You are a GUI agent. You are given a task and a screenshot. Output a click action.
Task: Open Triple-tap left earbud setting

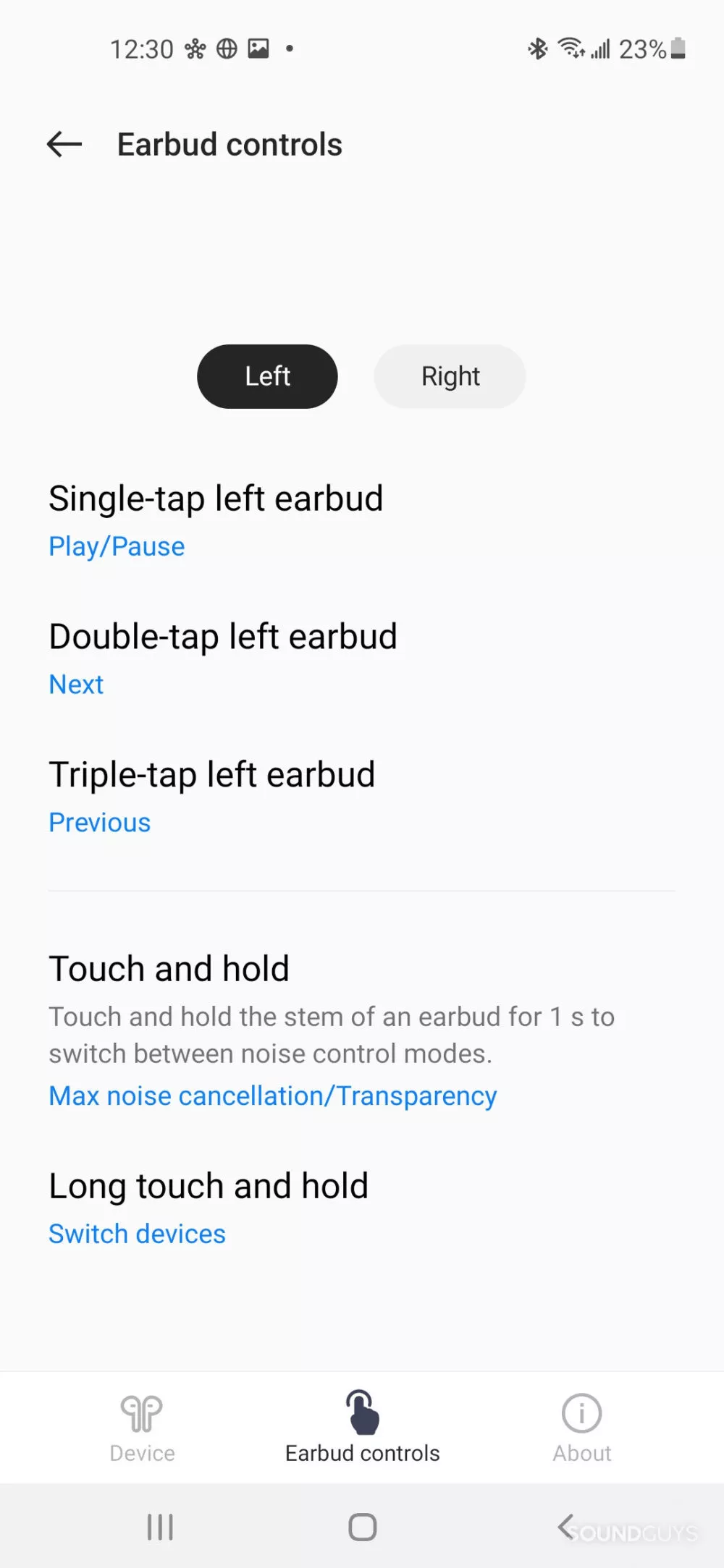tap(362, 797)
